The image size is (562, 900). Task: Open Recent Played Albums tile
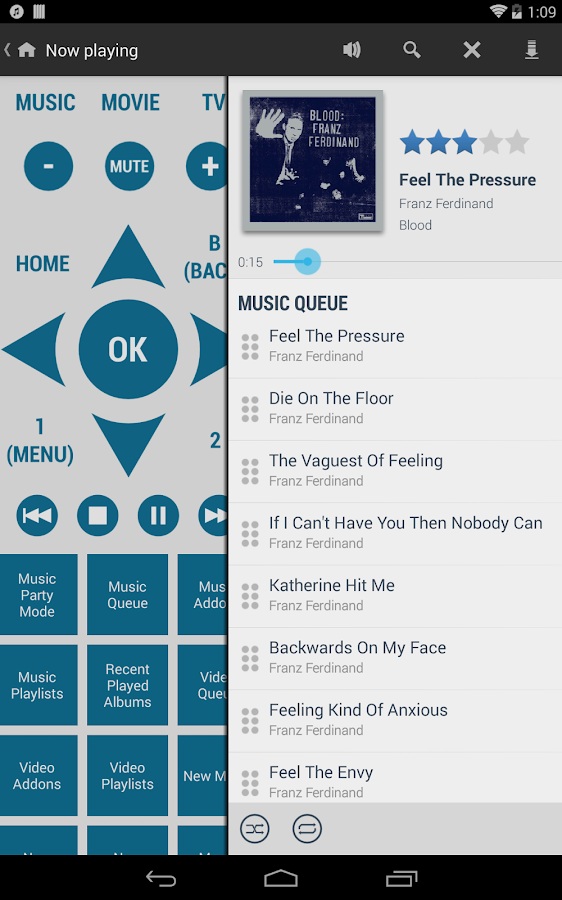[127, 685]
